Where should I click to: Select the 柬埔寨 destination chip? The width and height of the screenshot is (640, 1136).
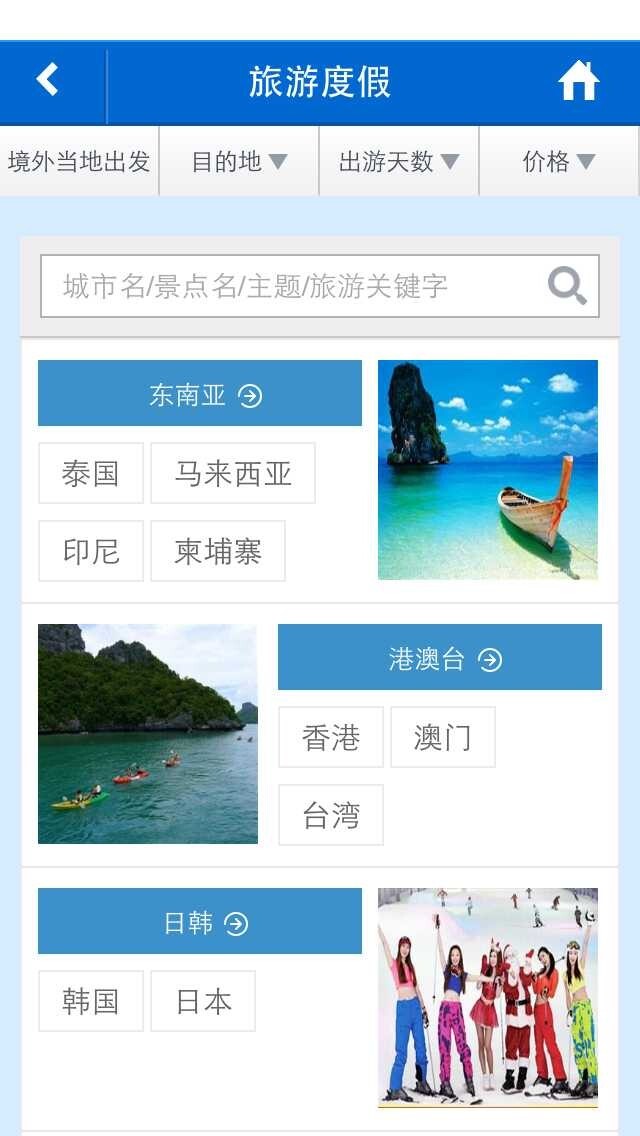click(218, 551)
